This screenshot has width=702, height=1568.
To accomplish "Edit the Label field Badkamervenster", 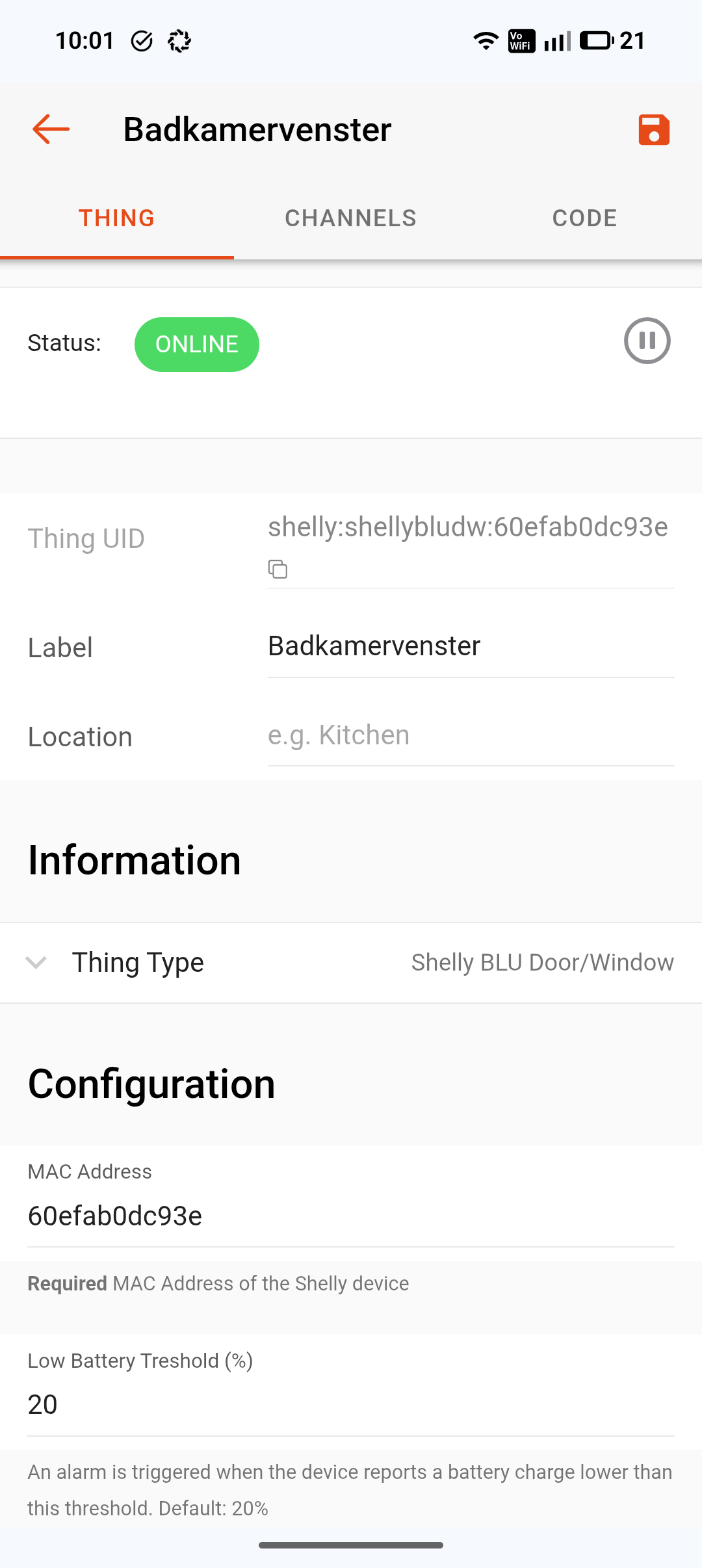I will (471, 646).
